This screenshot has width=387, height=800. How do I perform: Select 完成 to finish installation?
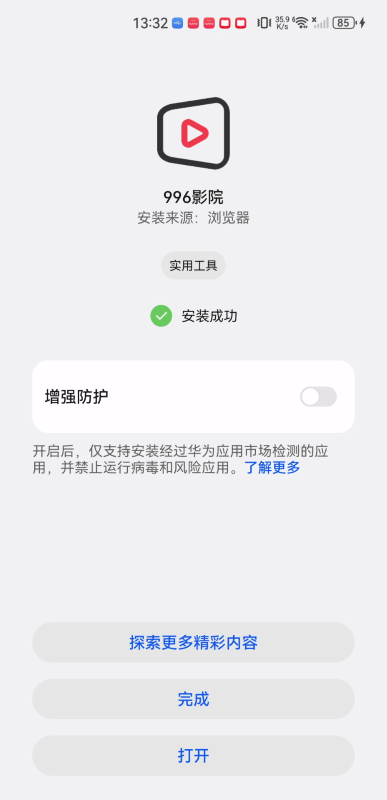tap(193, 699)
